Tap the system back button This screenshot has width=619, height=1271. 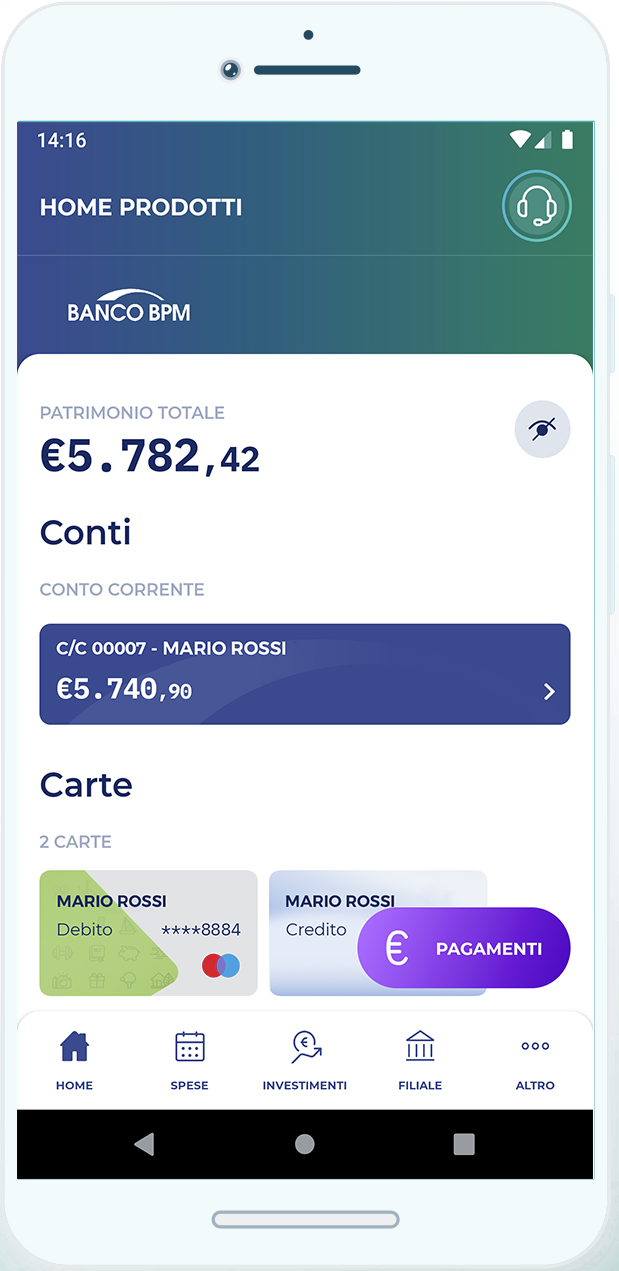[145, 1144]
